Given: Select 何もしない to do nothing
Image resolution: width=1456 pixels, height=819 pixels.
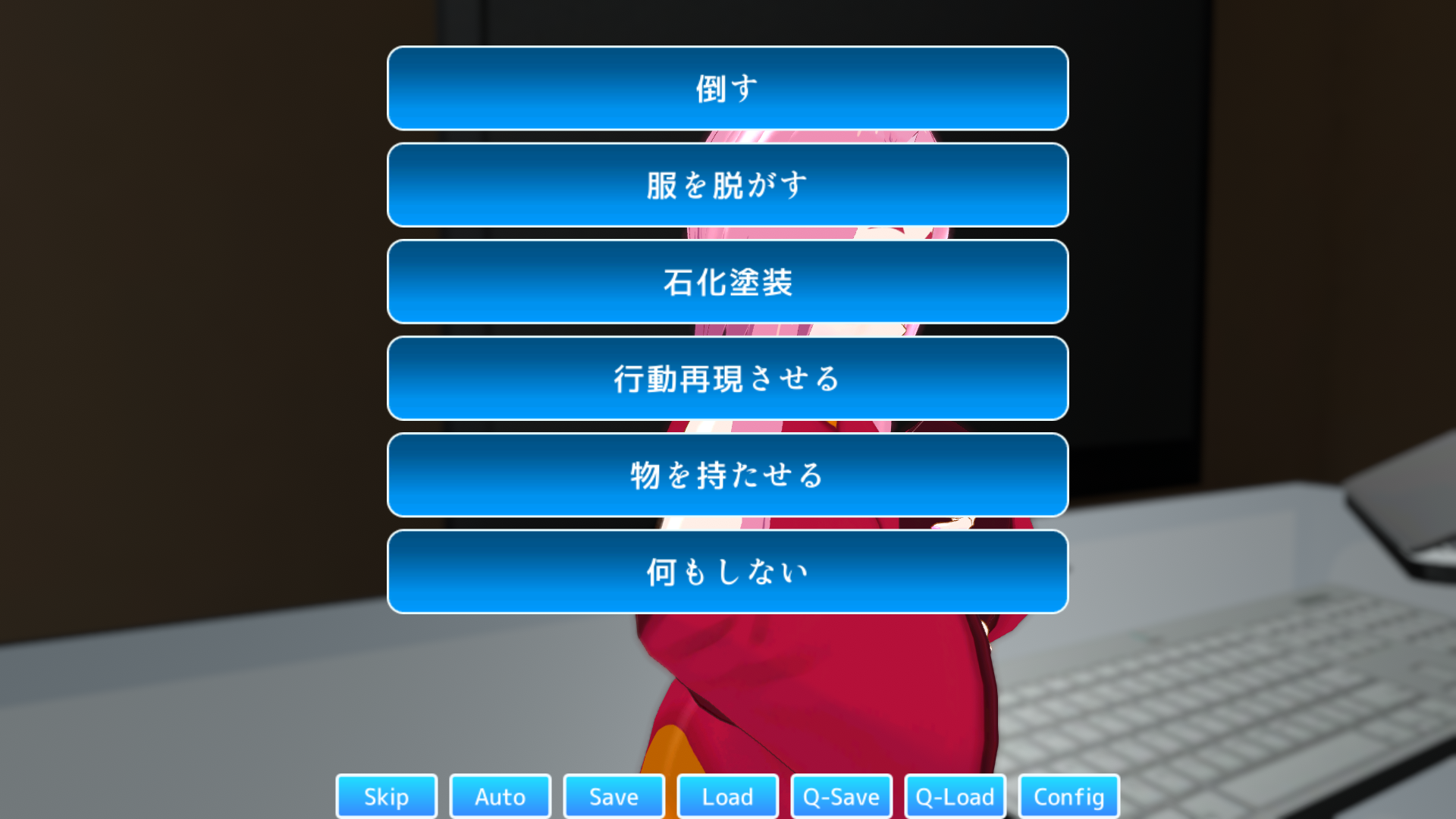Looking at the screenshot, I should [x=728, y=572].
